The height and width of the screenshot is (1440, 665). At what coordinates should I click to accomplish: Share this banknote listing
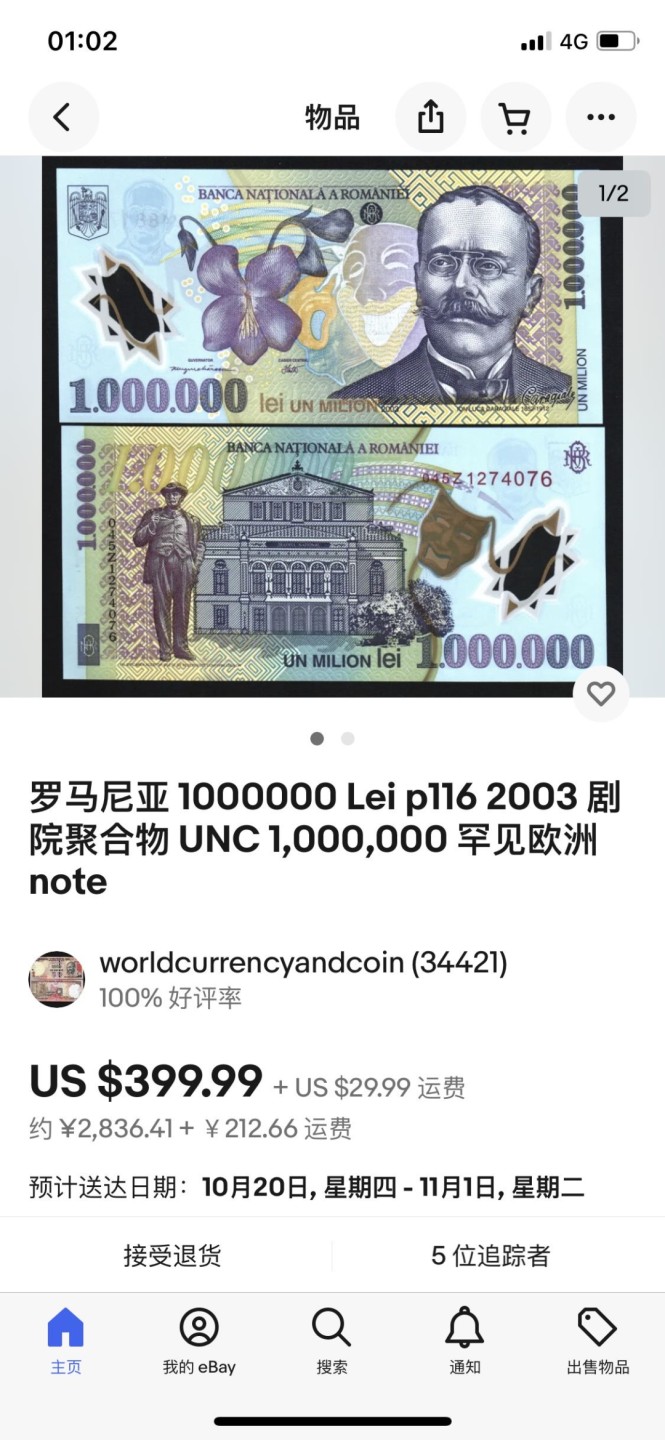pos(430,118)
